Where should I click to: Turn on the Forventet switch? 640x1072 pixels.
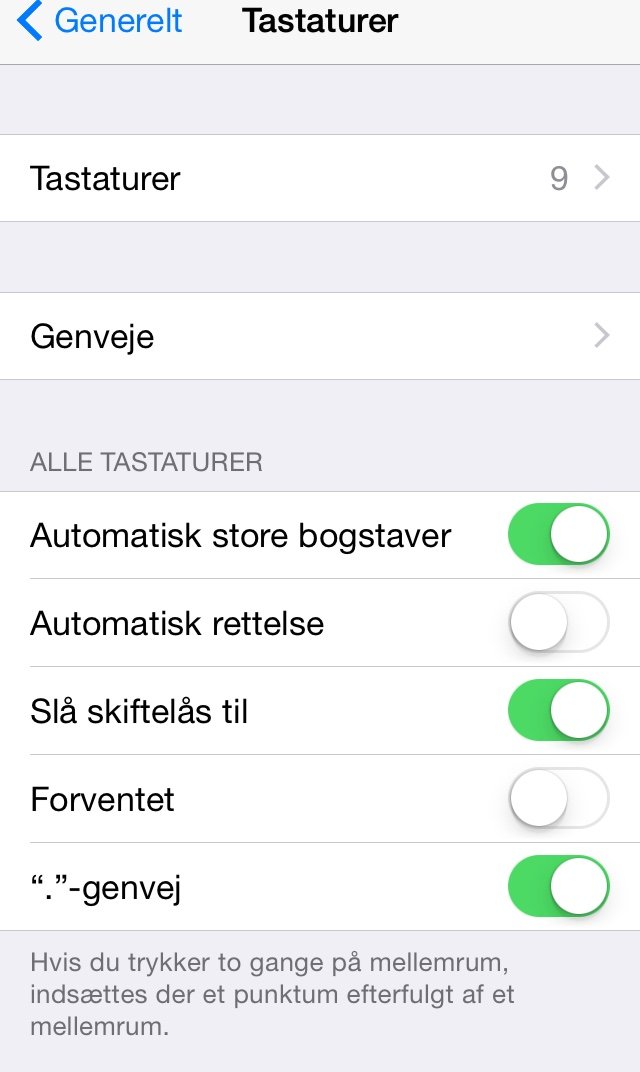pyautogui.click(x=558, y=799)
